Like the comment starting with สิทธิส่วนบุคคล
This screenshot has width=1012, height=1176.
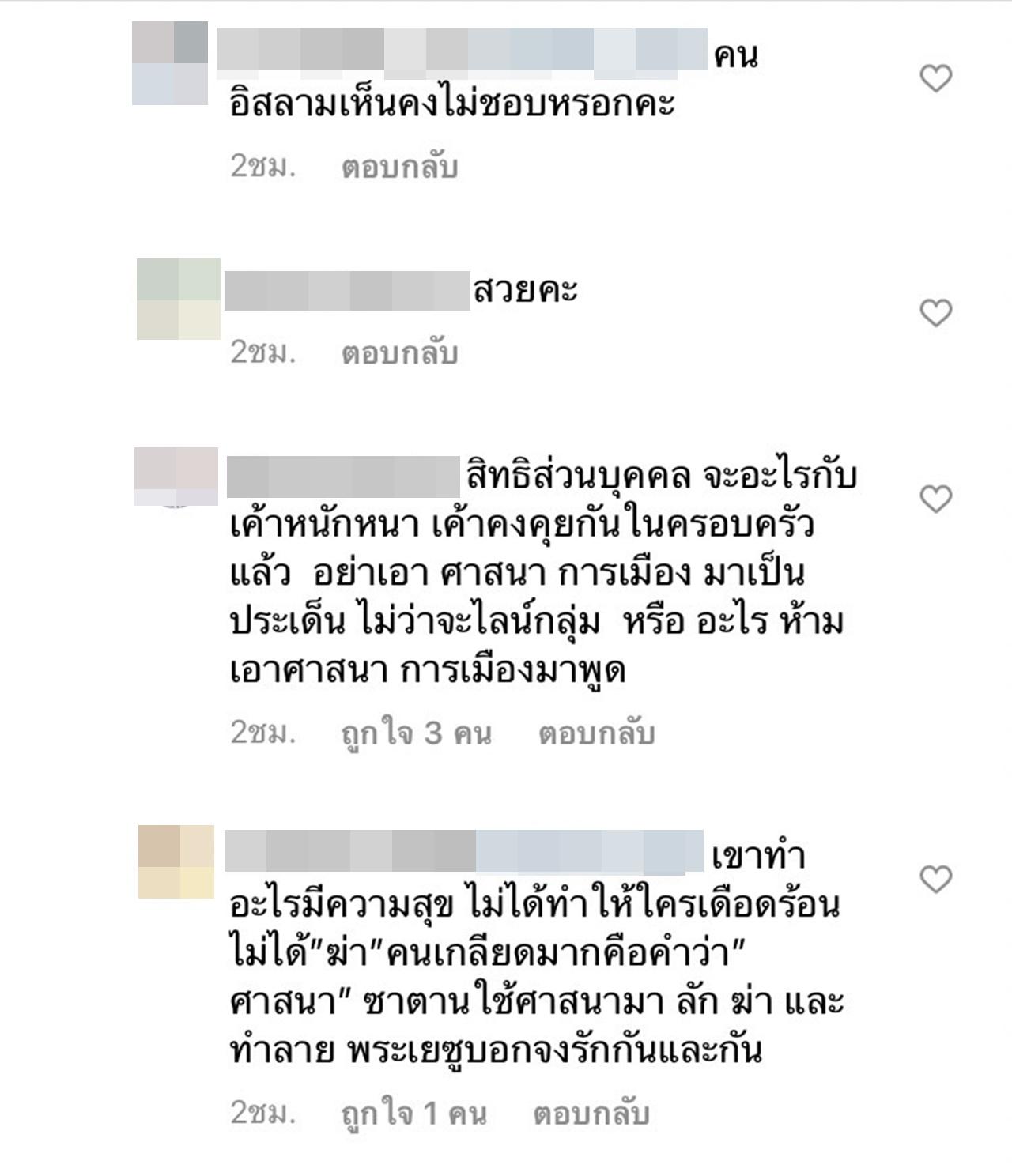coord(936,499)
